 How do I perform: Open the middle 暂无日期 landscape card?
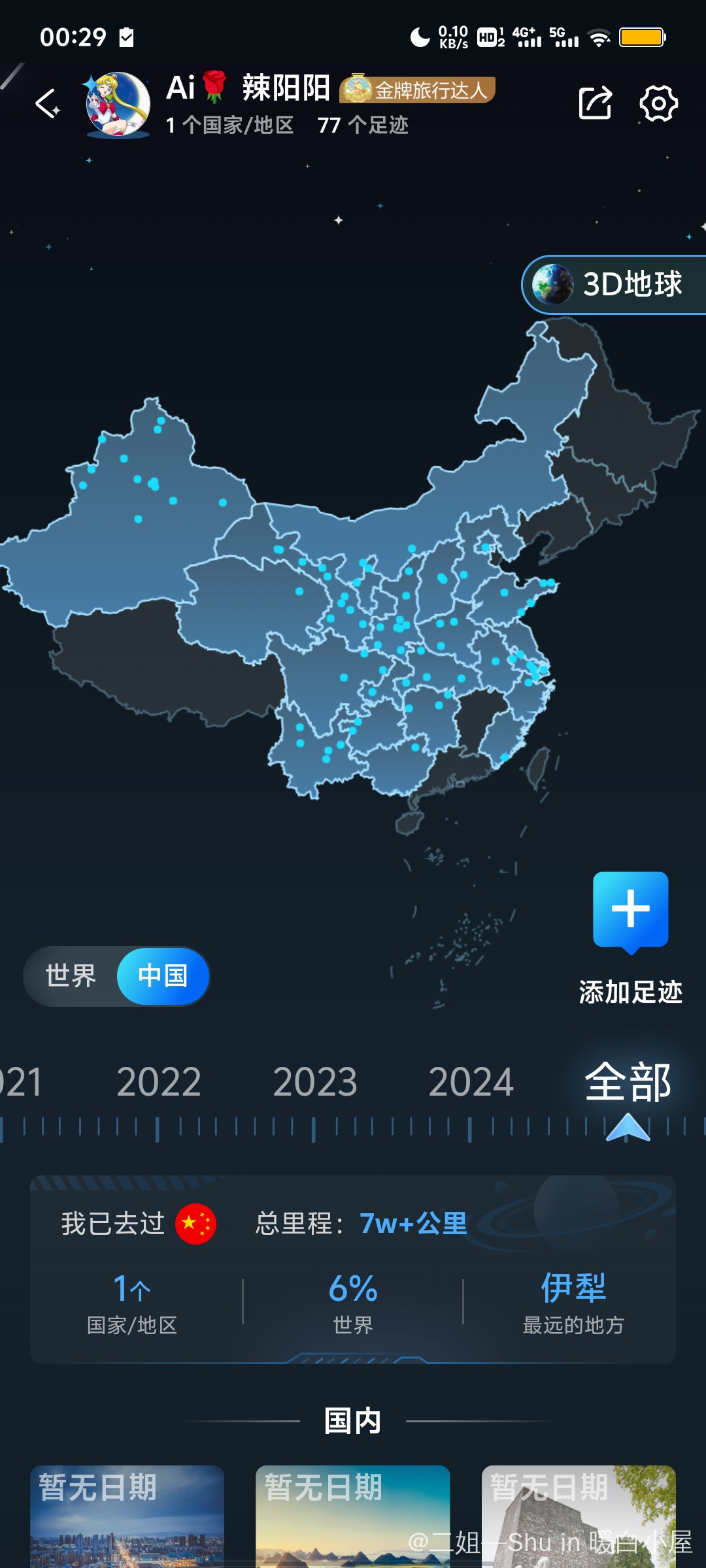pyautogui.click(x=352, y=1516)
